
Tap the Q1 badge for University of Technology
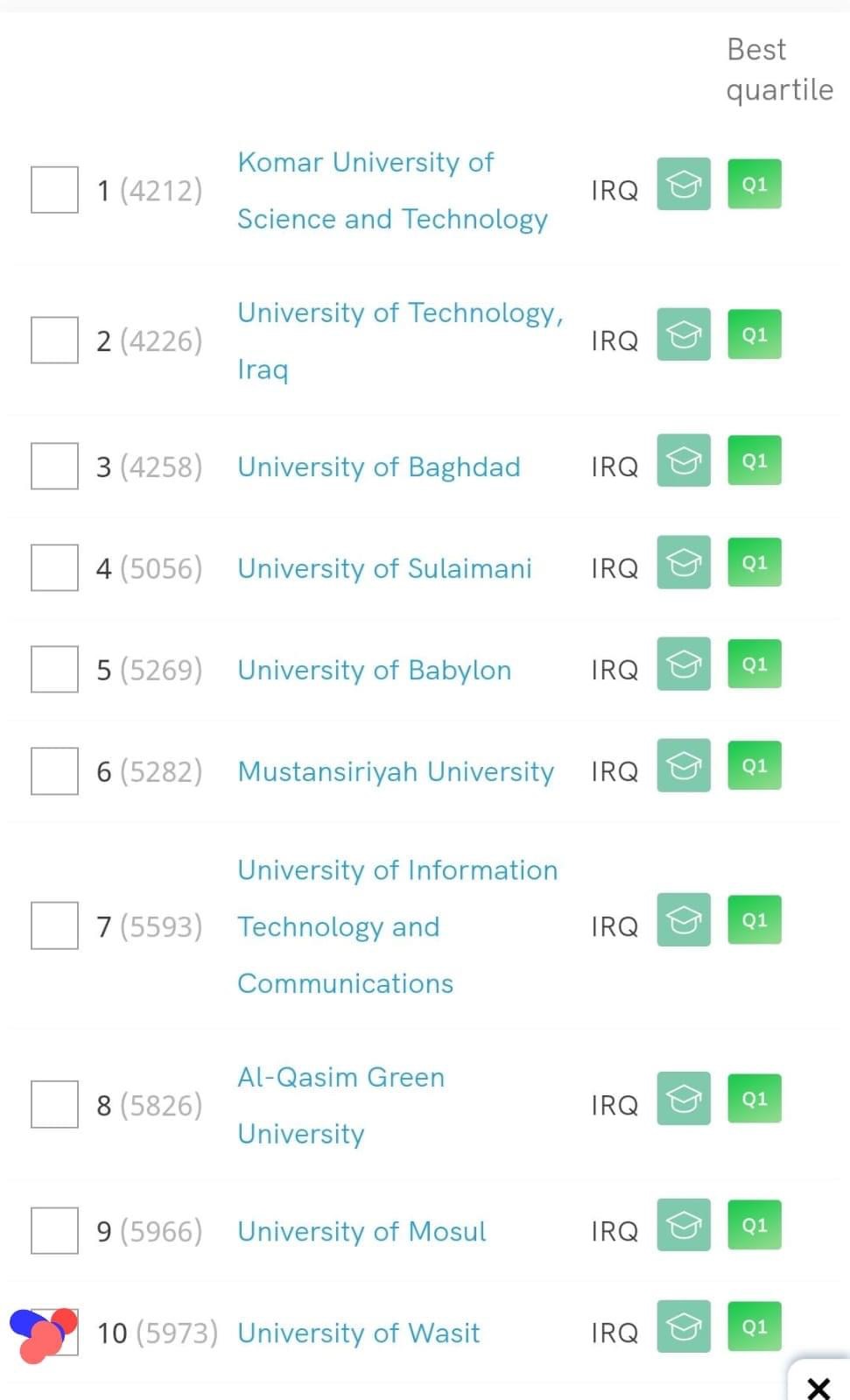point(754,334)
